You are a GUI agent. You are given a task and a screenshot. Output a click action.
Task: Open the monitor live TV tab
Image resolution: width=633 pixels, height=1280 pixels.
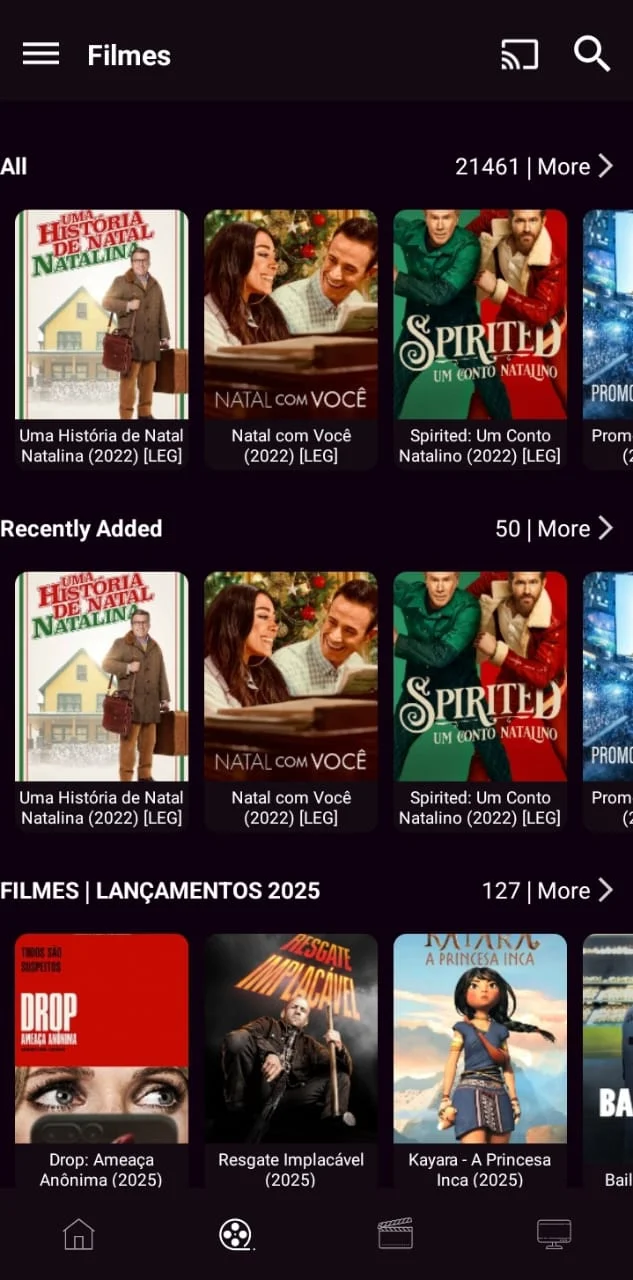click(553, 1234)
